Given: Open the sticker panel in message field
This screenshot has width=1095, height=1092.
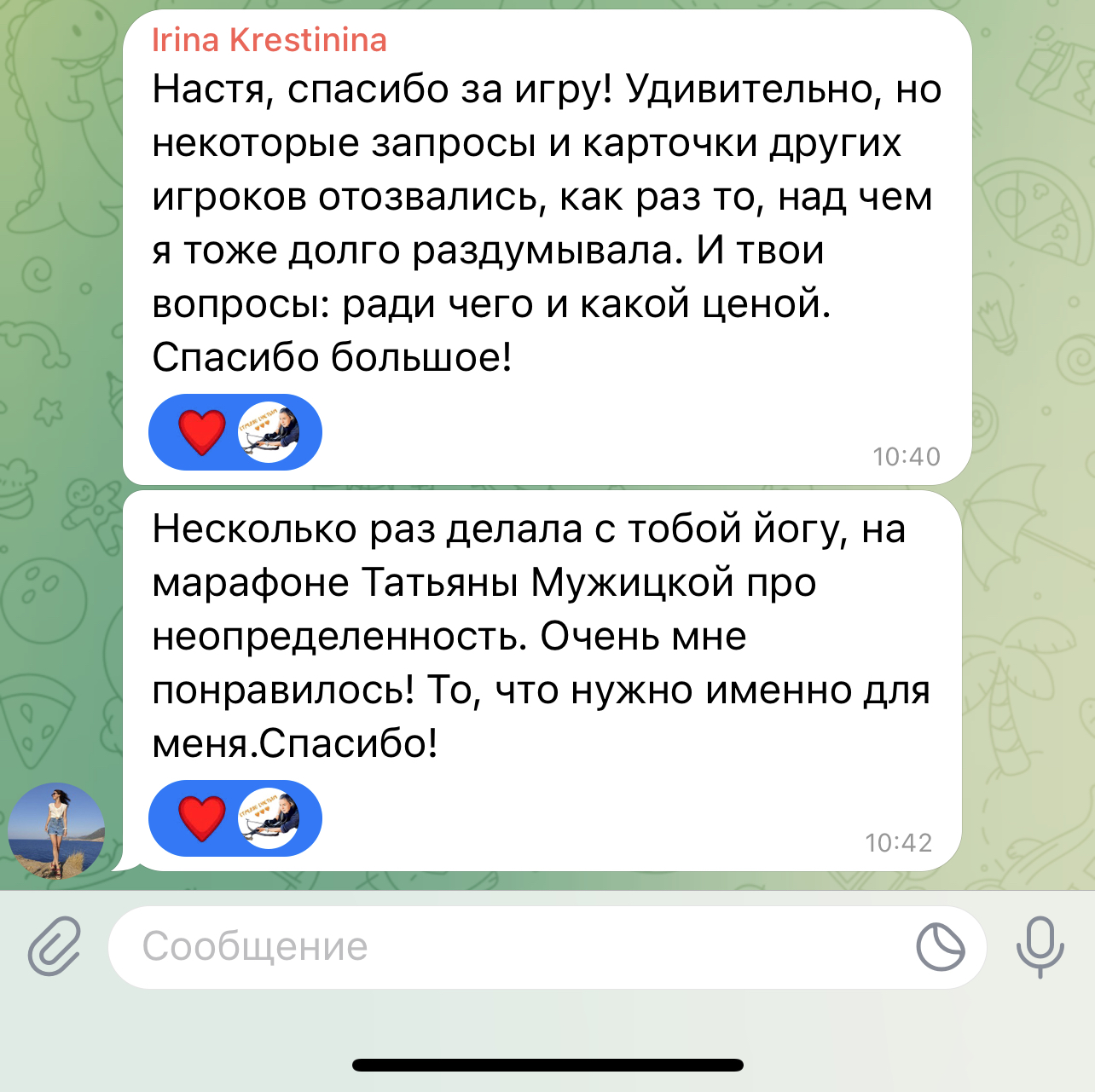Looking at the screenshot, I should [940, 947].
